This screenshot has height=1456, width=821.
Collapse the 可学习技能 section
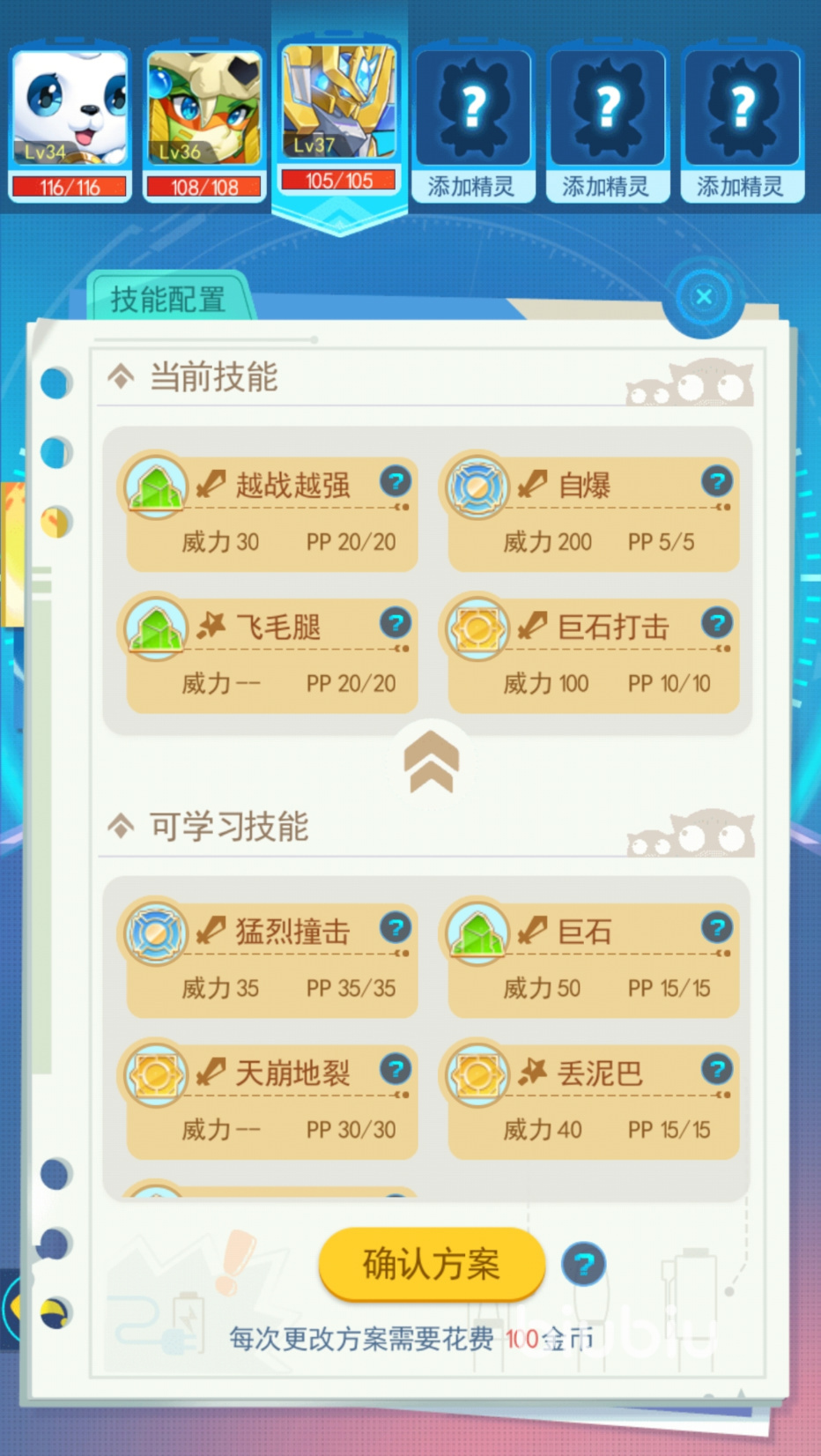point(121,827)
